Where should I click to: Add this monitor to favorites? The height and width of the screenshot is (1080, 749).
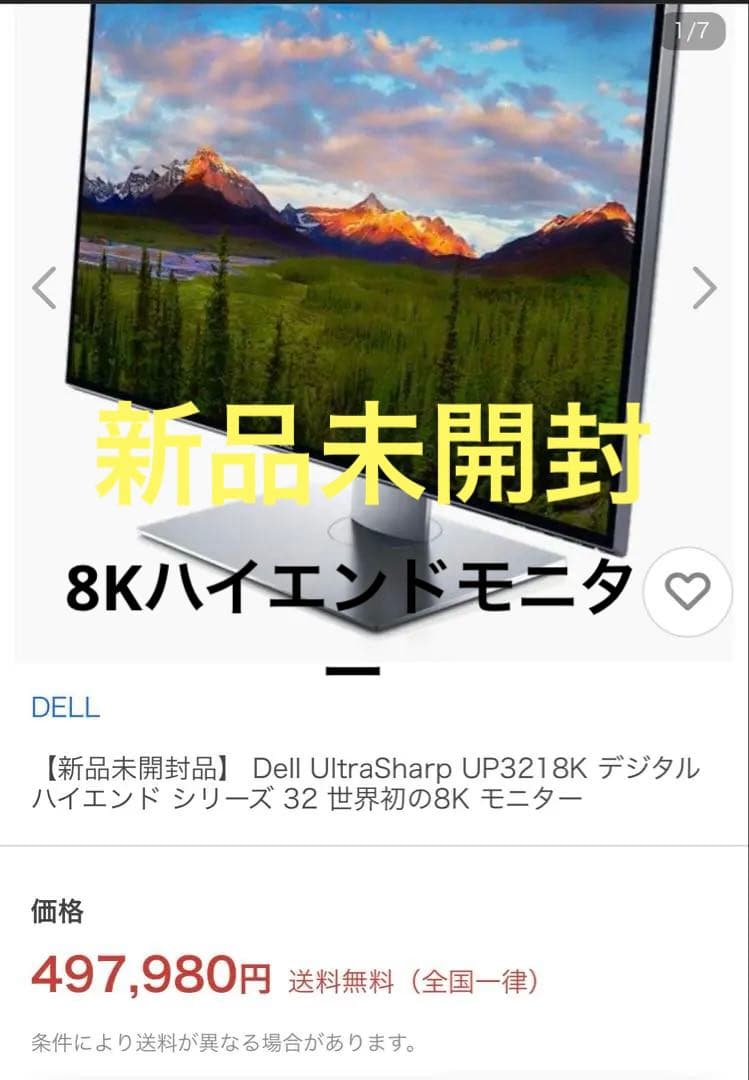[687, 592]
